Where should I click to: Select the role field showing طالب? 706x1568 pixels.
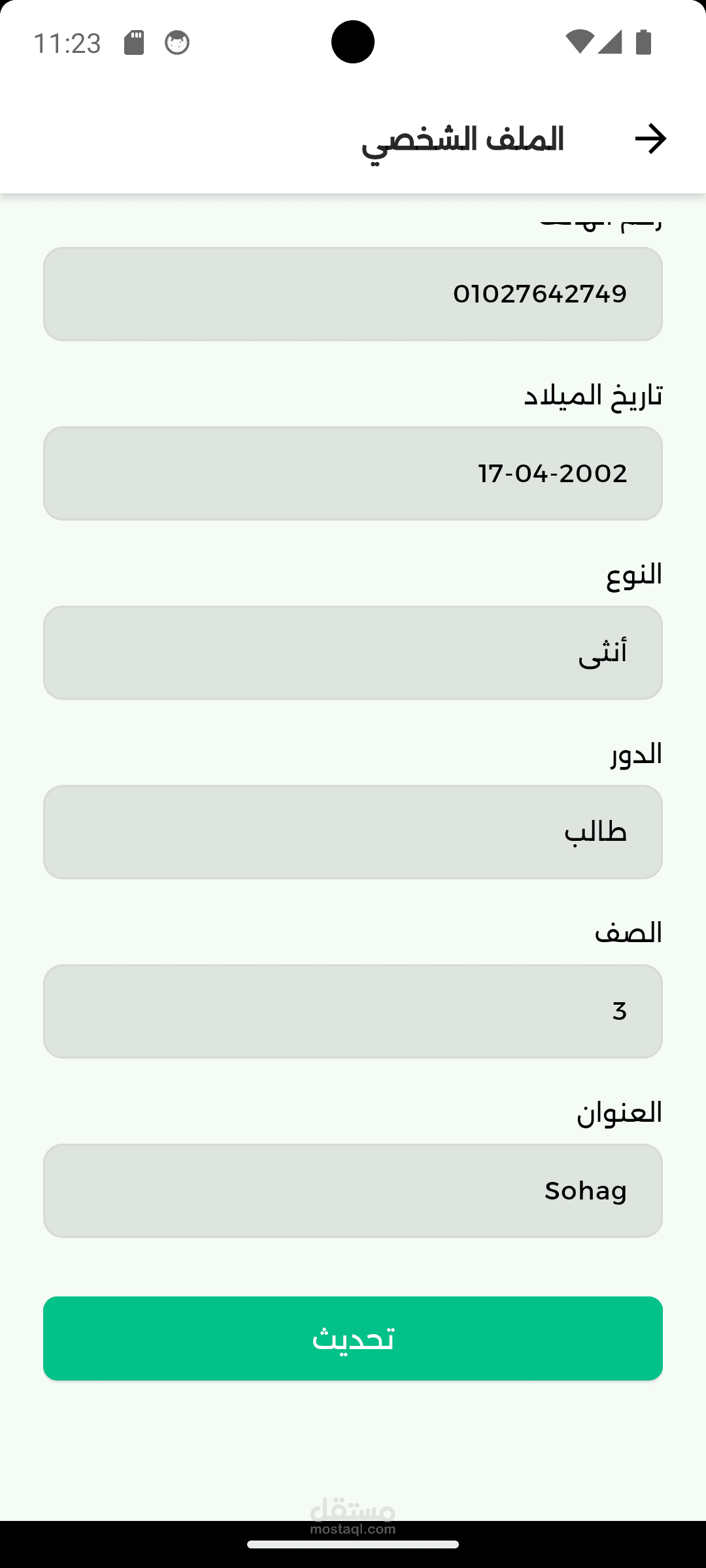tap(353, 832)
